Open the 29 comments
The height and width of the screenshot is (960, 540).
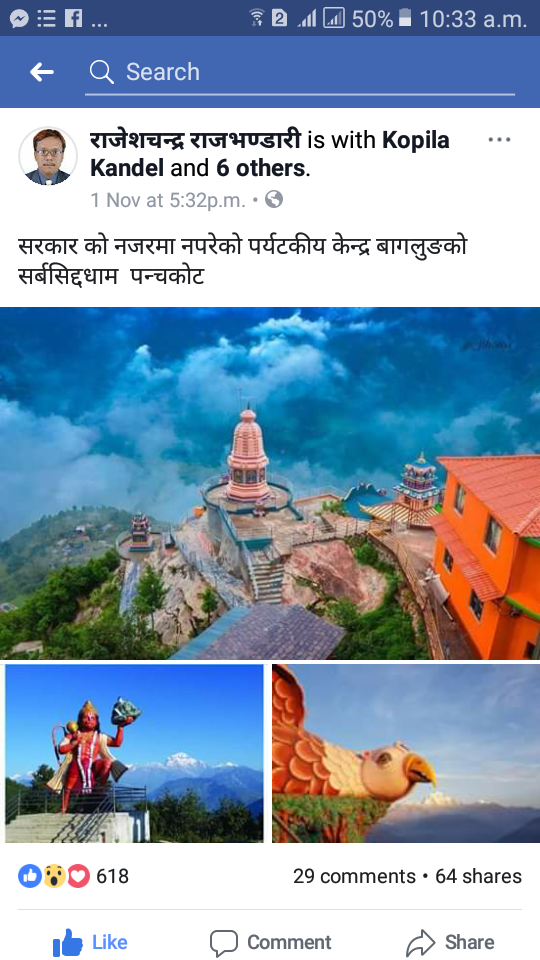(354, 876)
